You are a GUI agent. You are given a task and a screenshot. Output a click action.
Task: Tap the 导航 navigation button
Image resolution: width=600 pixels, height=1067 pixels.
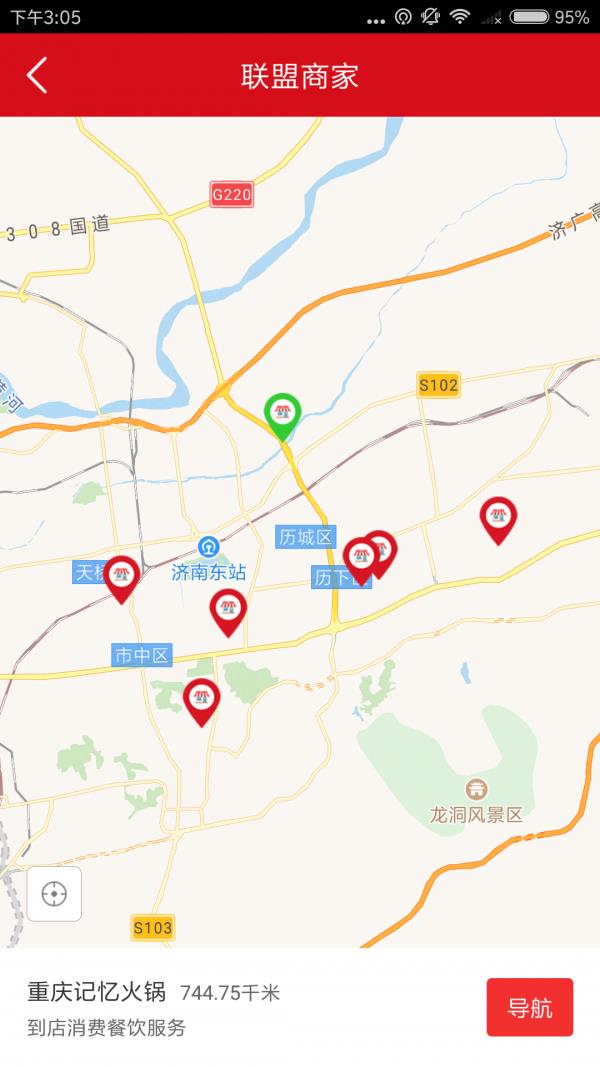point(529,1007)
